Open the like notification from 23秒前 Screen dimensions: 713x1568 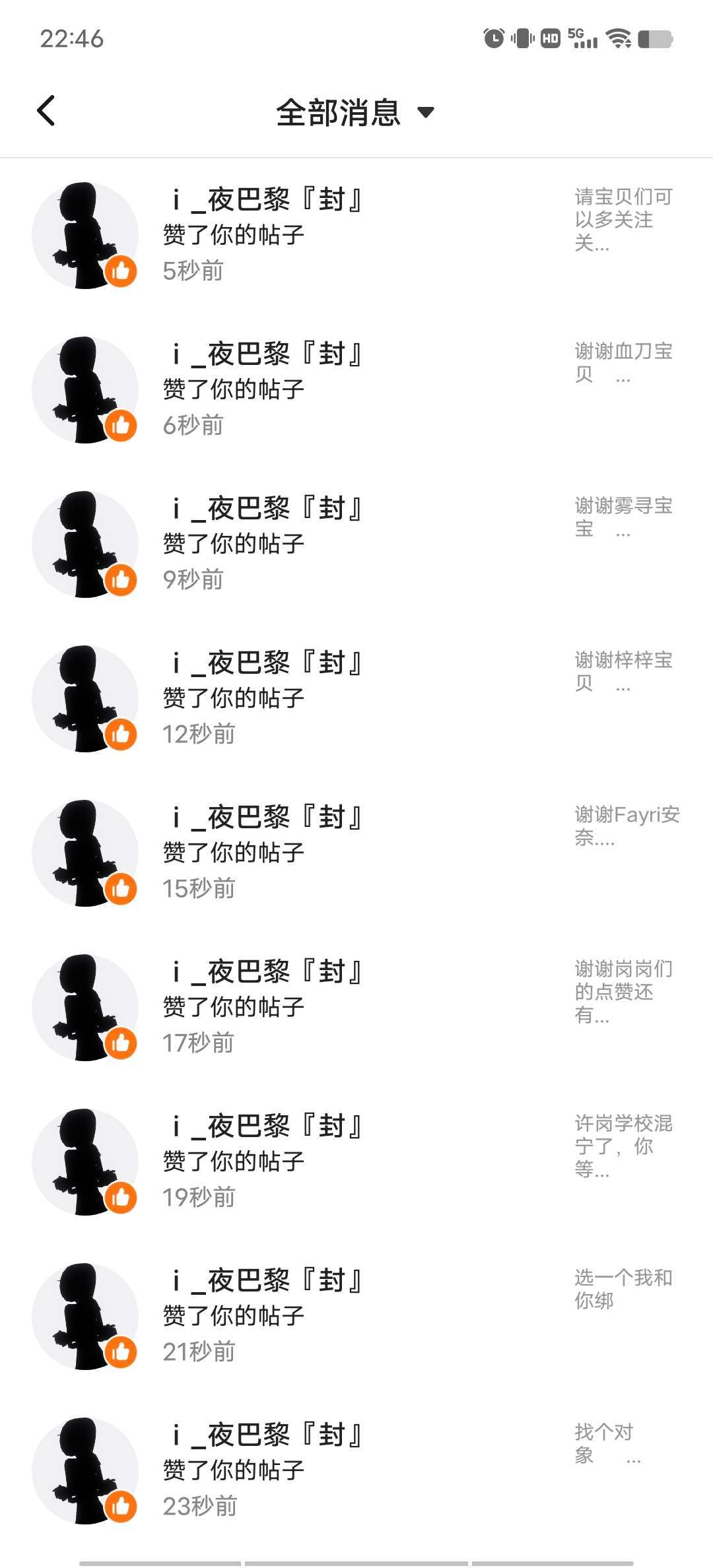pos(356,1470)
